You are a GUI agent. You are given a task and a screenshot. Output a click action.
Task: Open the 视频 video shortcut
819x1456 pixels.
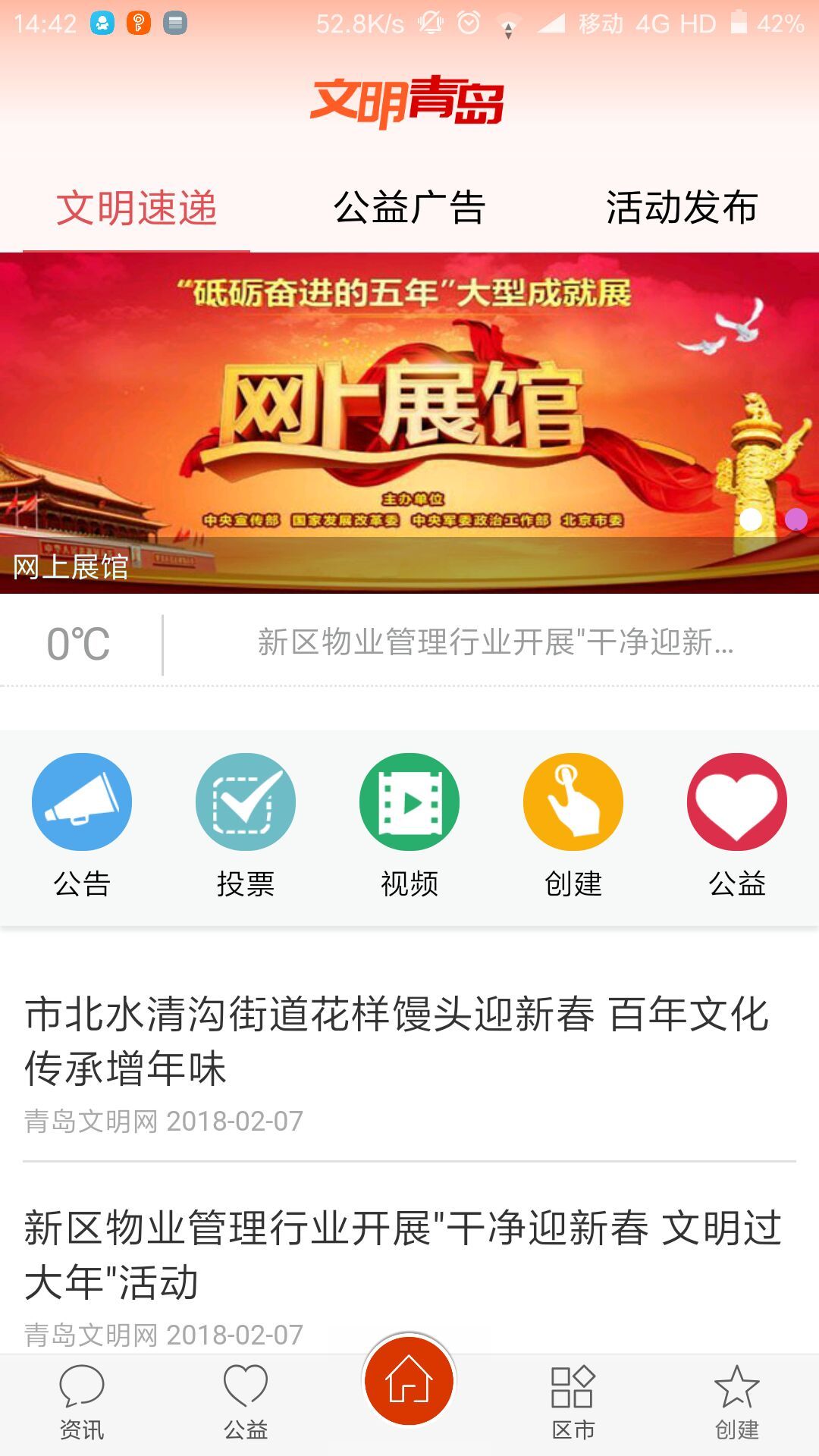[409, 802]
